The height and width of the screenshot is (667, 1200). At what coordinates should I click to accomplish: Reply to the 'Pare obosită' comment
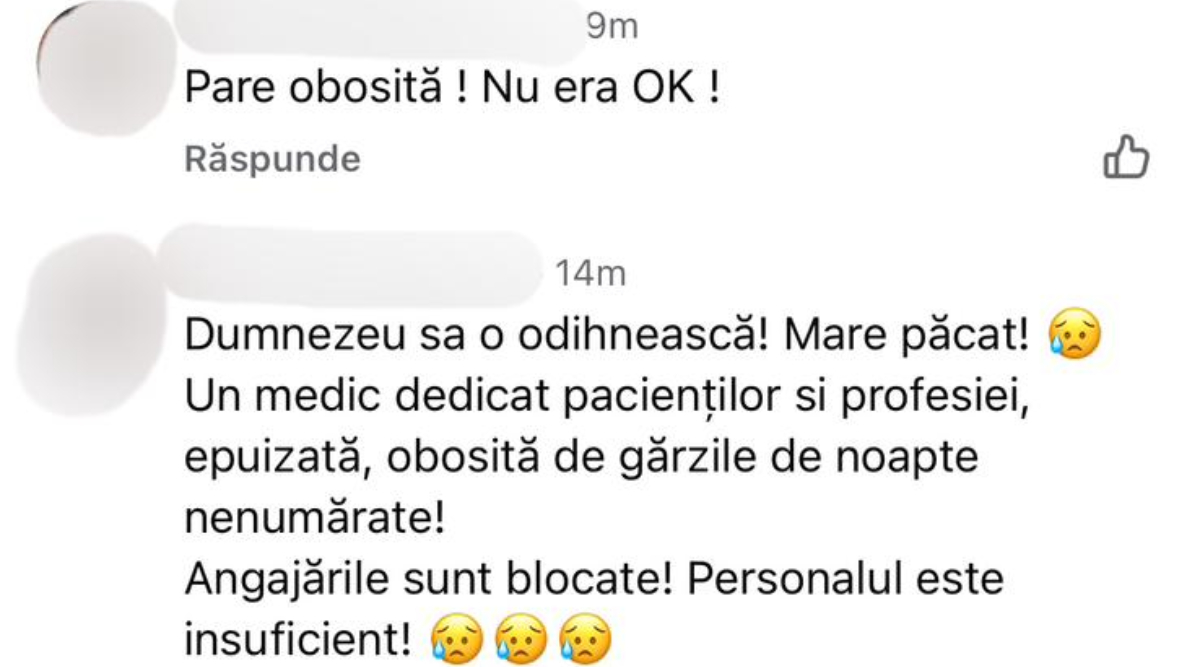271,159
